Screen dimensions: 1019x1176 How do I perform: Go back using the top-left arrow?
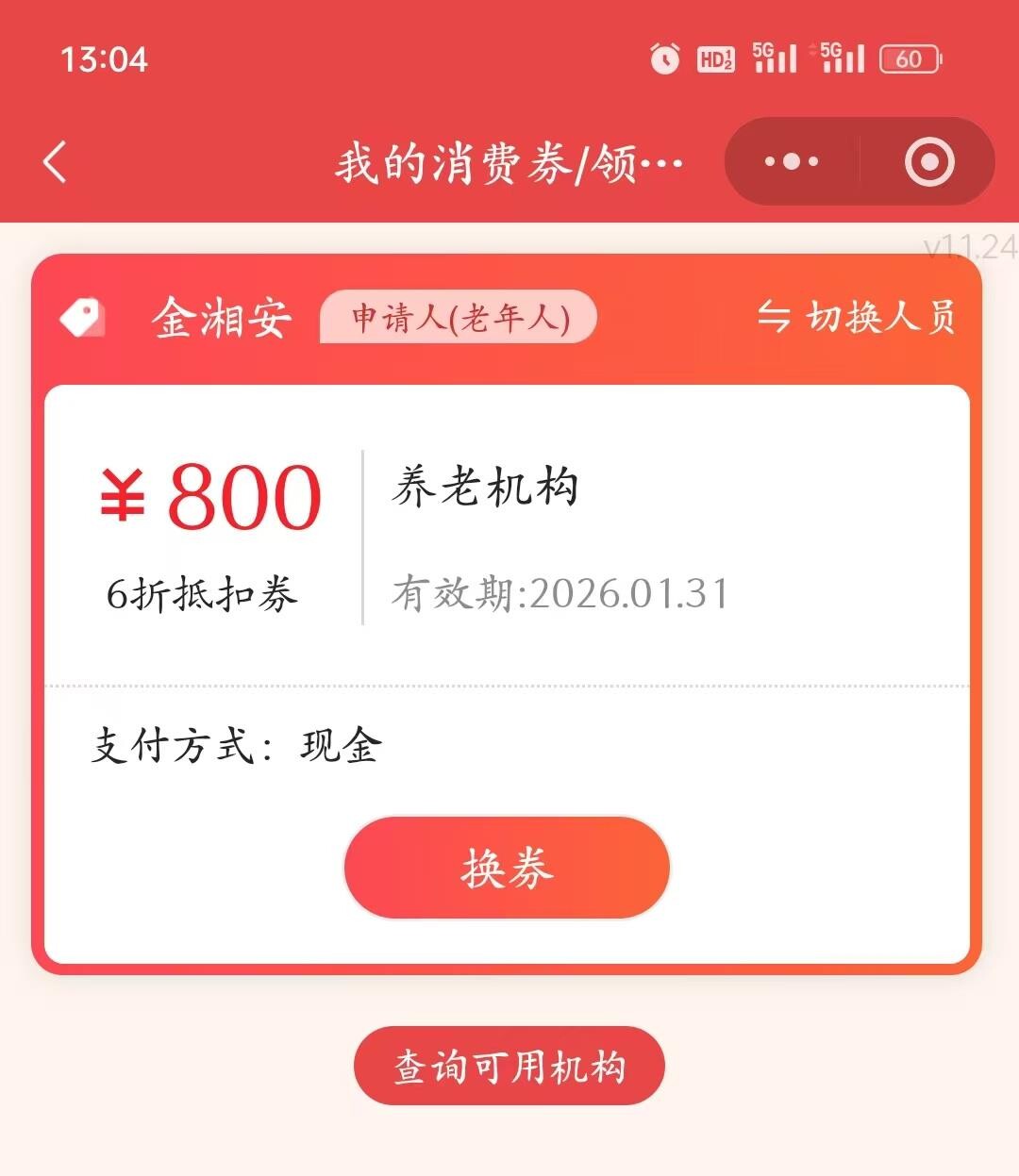tap(56, 162)
